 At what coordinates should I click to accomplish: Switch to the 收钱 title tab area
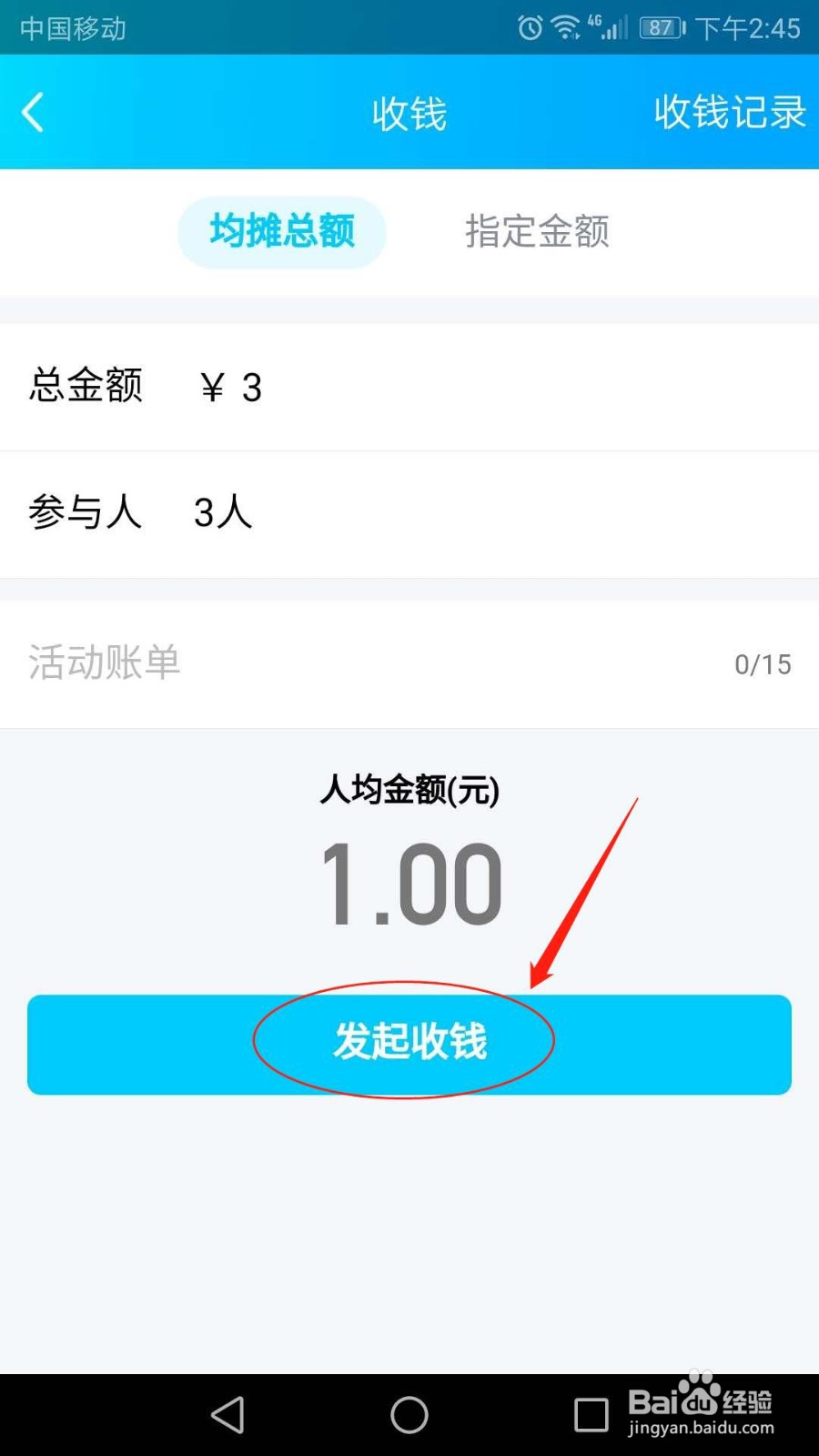point(409,111)
